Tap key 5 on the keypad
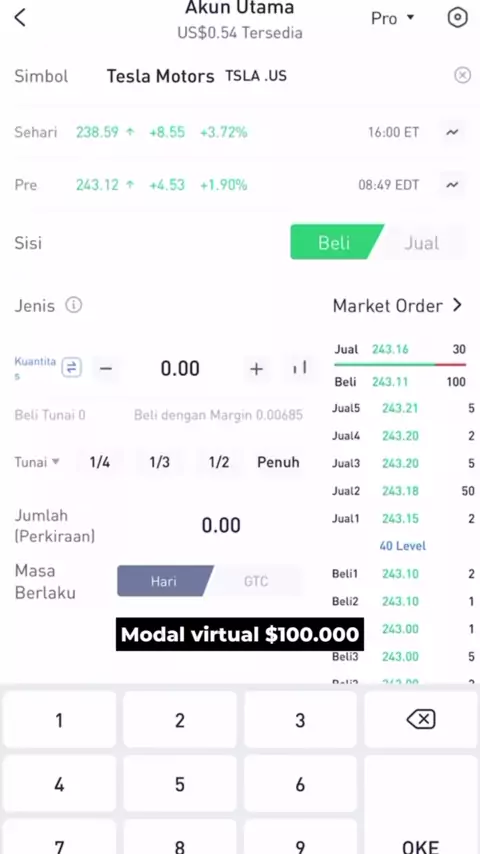The width and height of the screenshot is (480, 854). [180, 784]
